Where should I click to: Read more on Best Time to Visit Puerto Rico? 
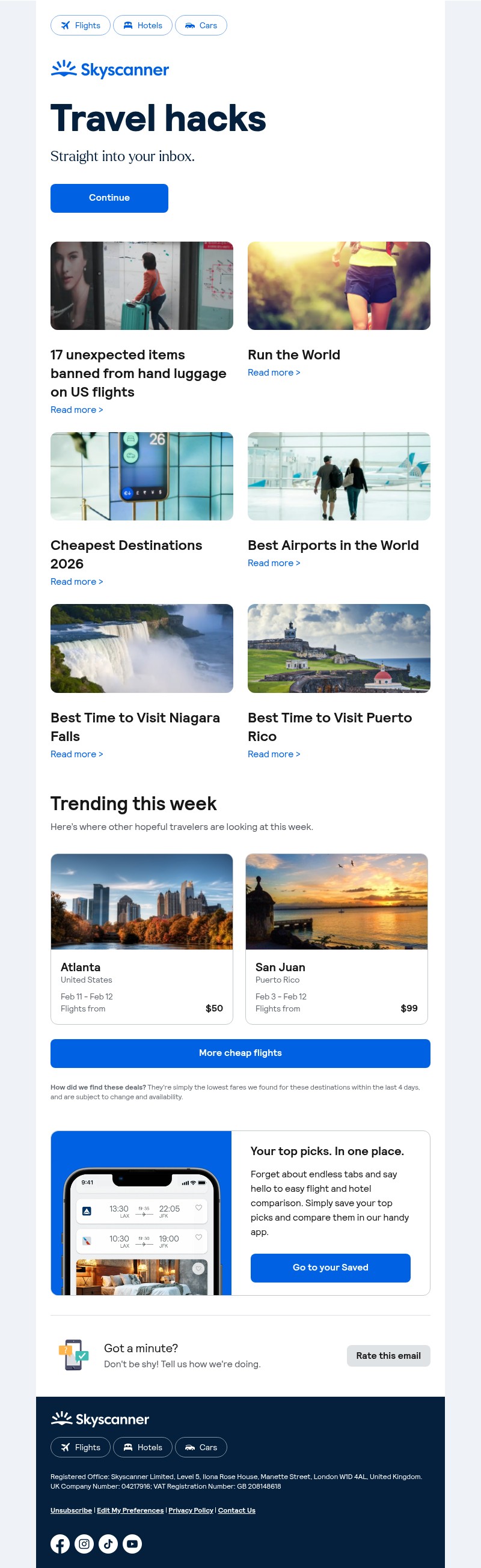coord(274,754)
